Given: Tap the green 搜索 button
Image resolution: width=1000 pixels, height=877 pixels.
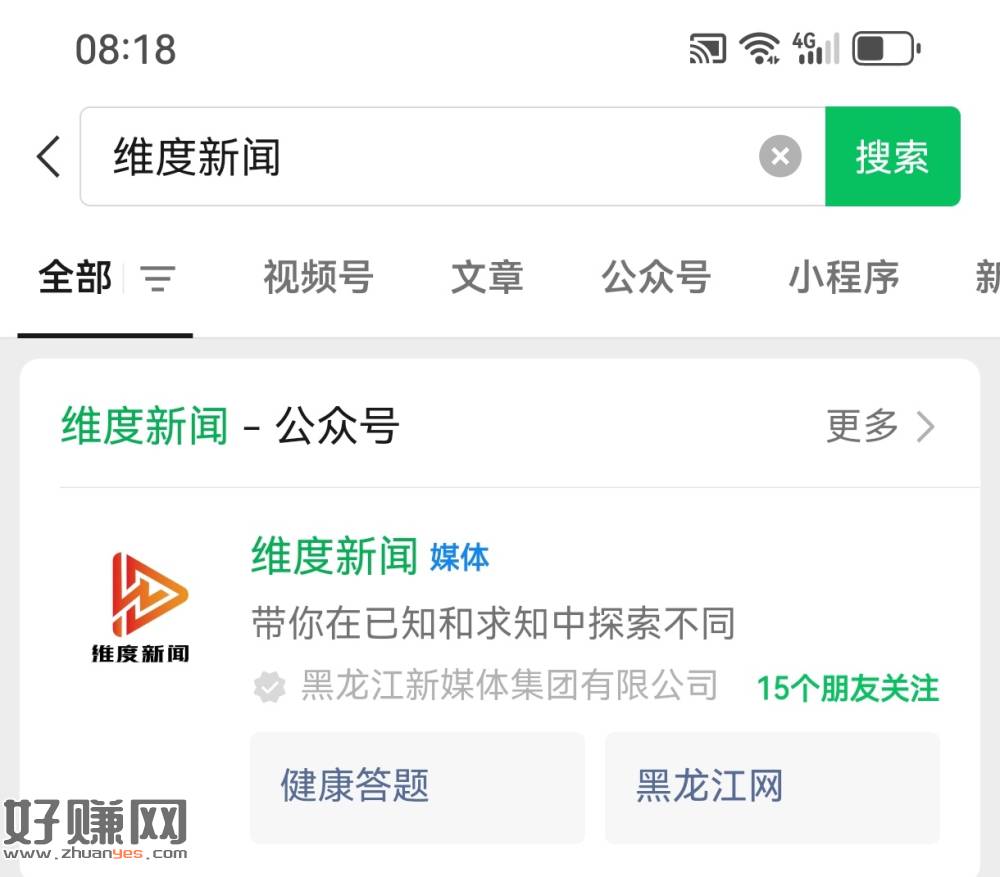Looking at the screenshot, I should (892, 157).
